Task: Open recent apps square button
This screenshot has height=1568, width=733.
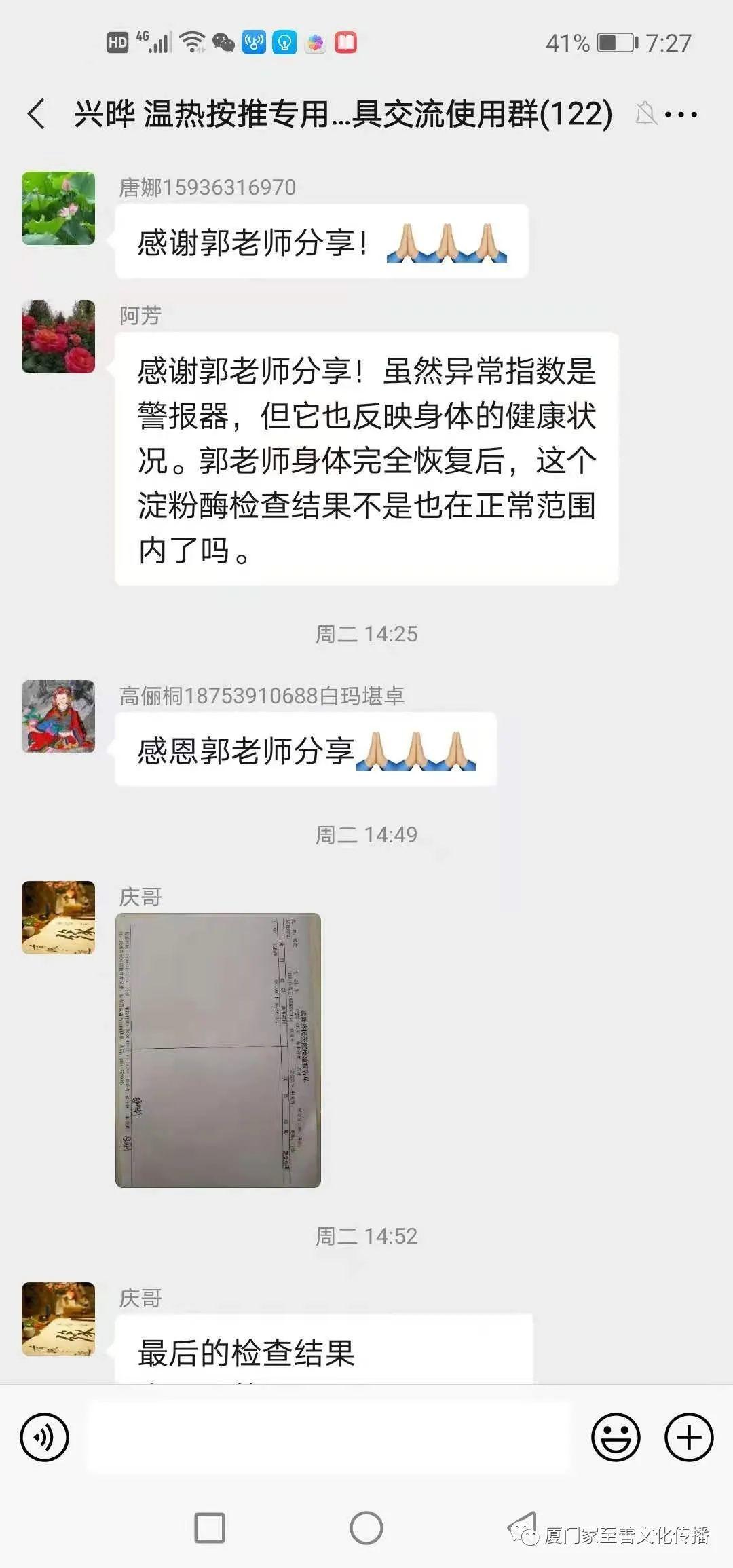Action: (210, 1529)
